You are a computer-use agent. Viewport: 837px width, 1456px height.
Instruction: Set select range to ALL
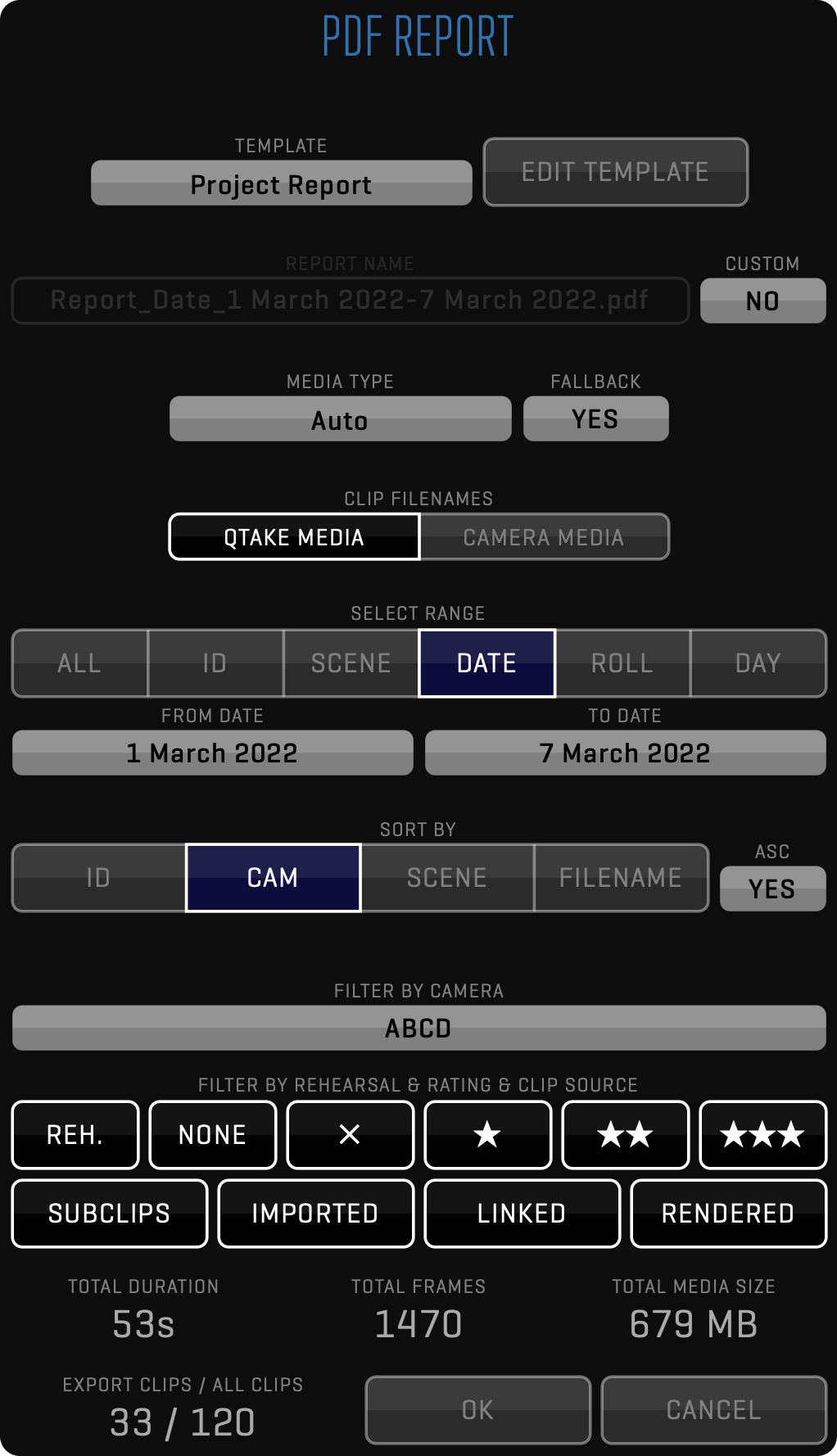[79, 663]
